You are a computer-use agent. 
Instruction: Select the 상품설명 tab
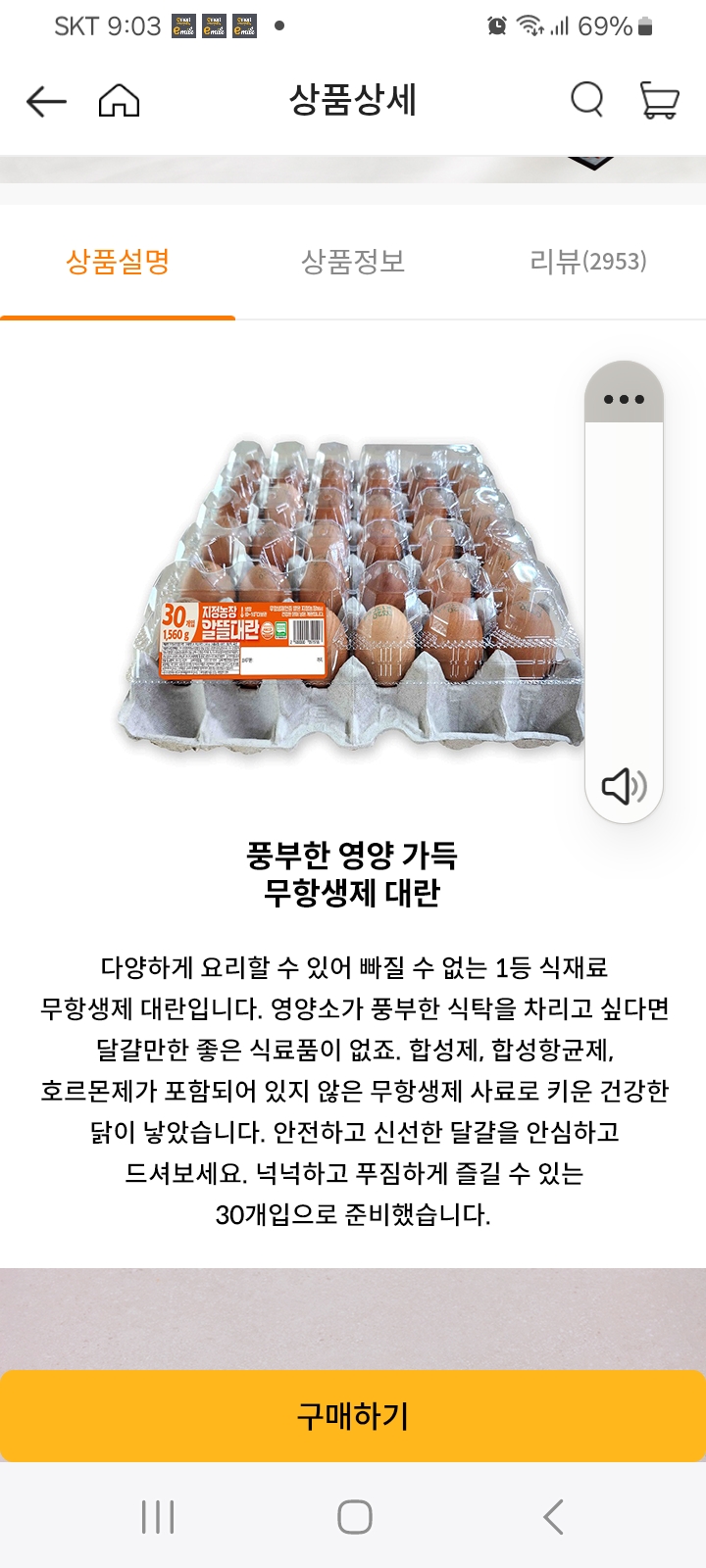tap(118, 258)
